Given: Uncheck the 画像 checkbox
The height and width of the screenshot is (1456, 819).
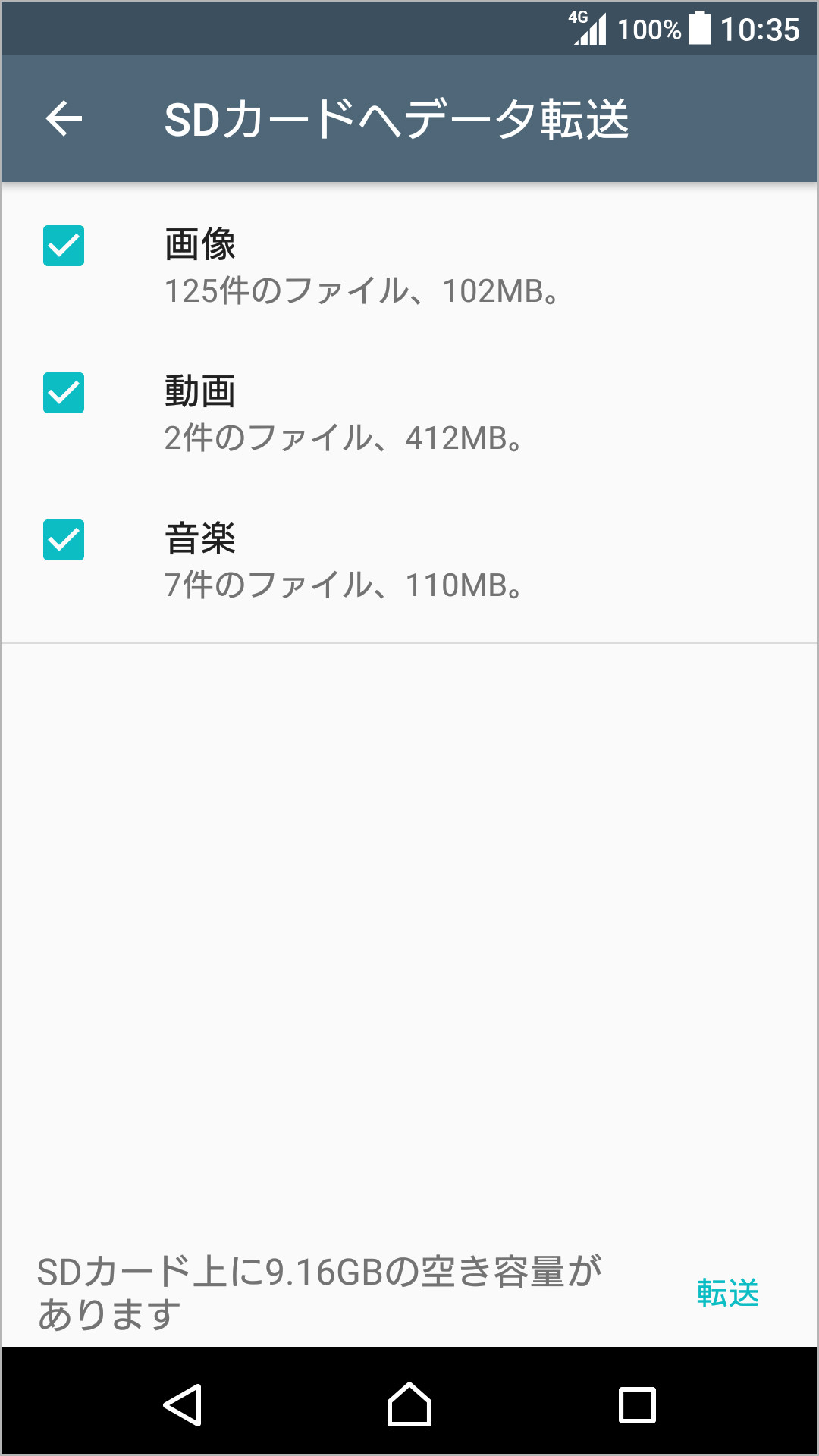Looking at the screenshot, I should (x=64, y=246).
